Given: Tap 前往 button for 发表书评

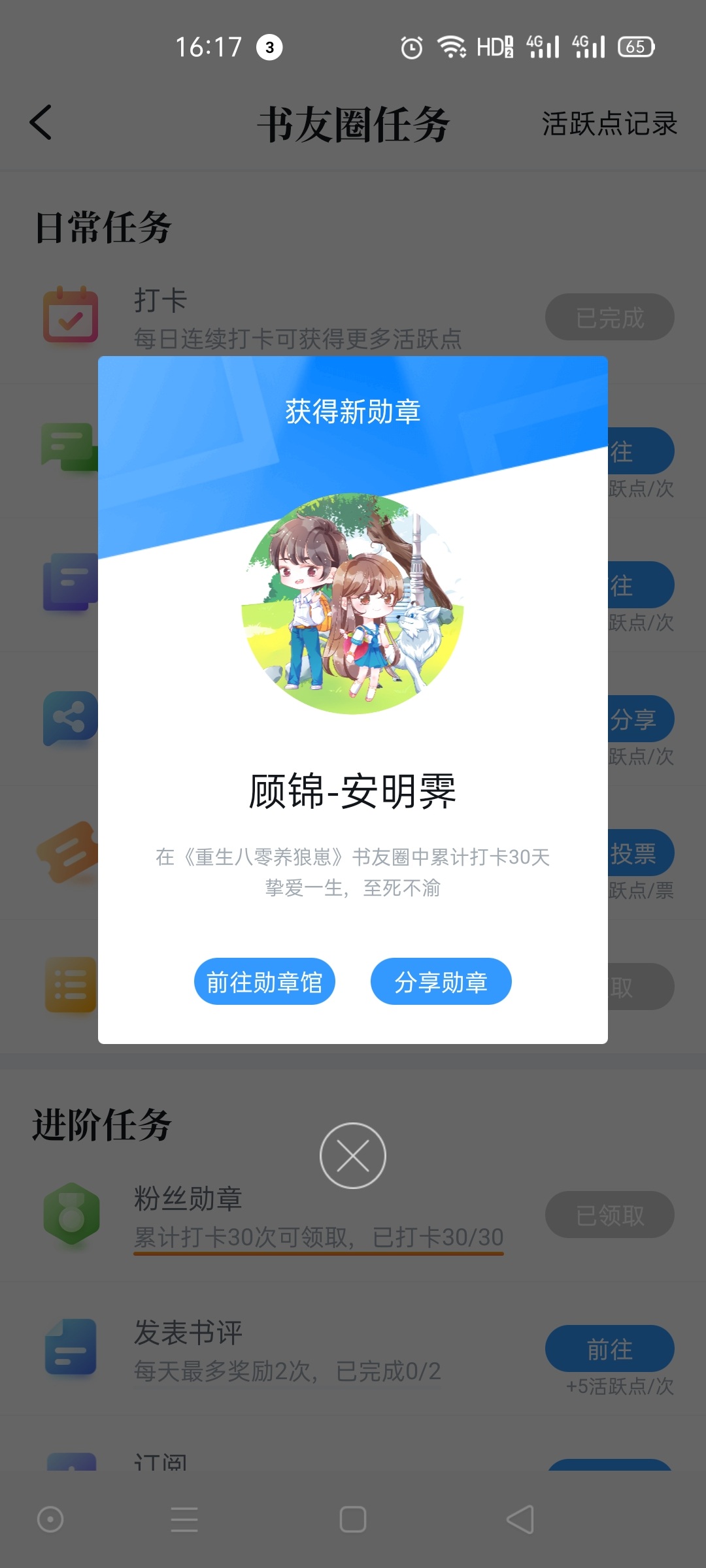Looking at the screenshot, I should 609,1348.
